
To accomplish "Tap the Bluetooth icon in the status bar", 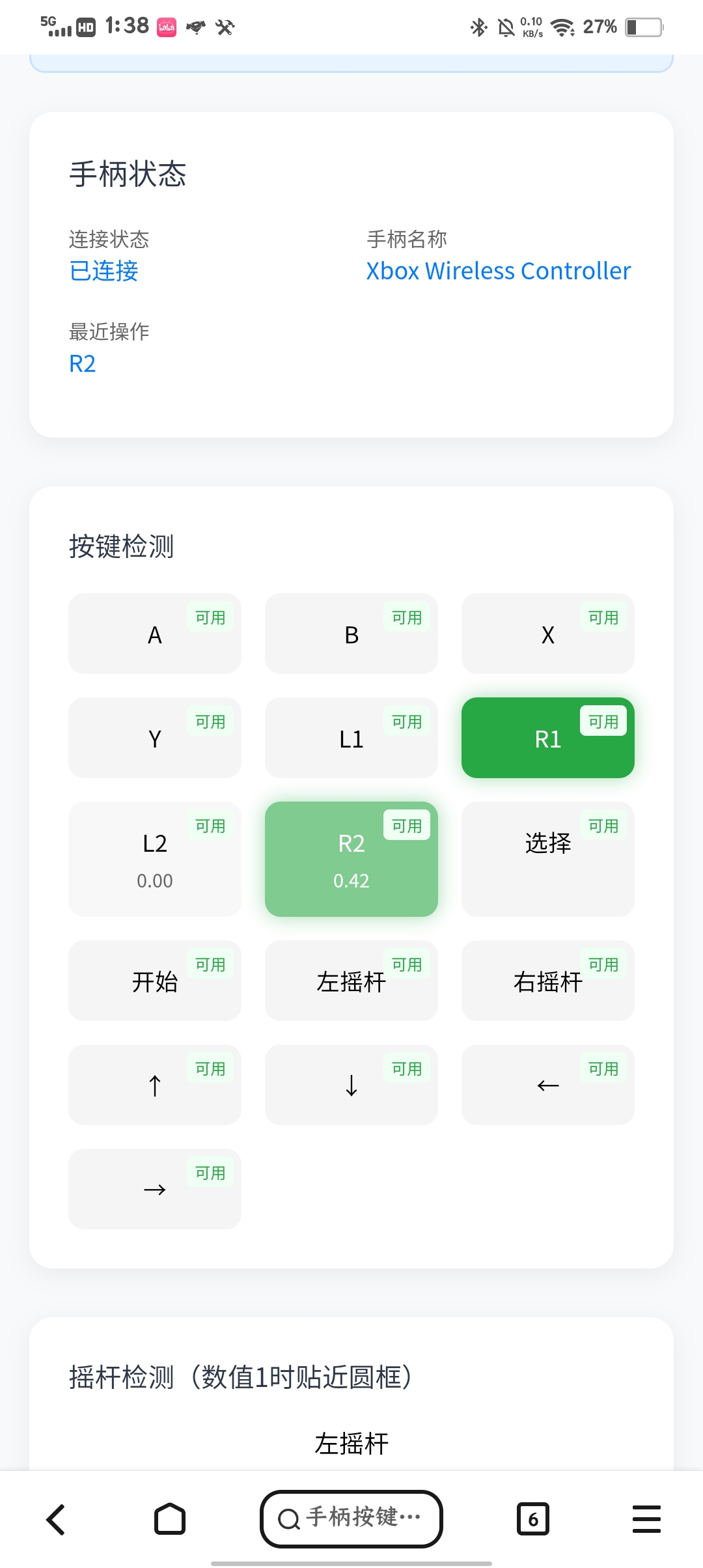I will pyautogui.click(x=477, y=27).
